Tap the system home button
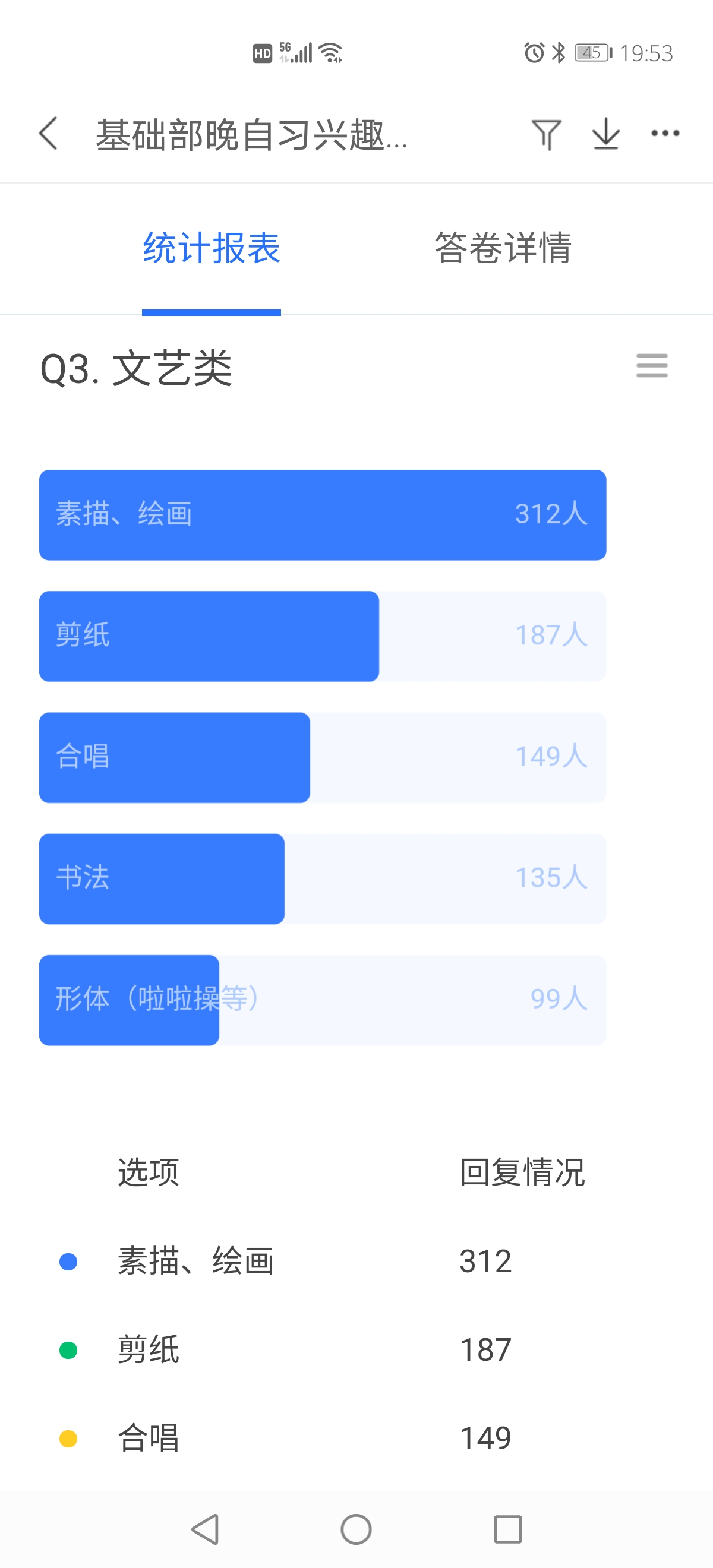 point(356,1529)
